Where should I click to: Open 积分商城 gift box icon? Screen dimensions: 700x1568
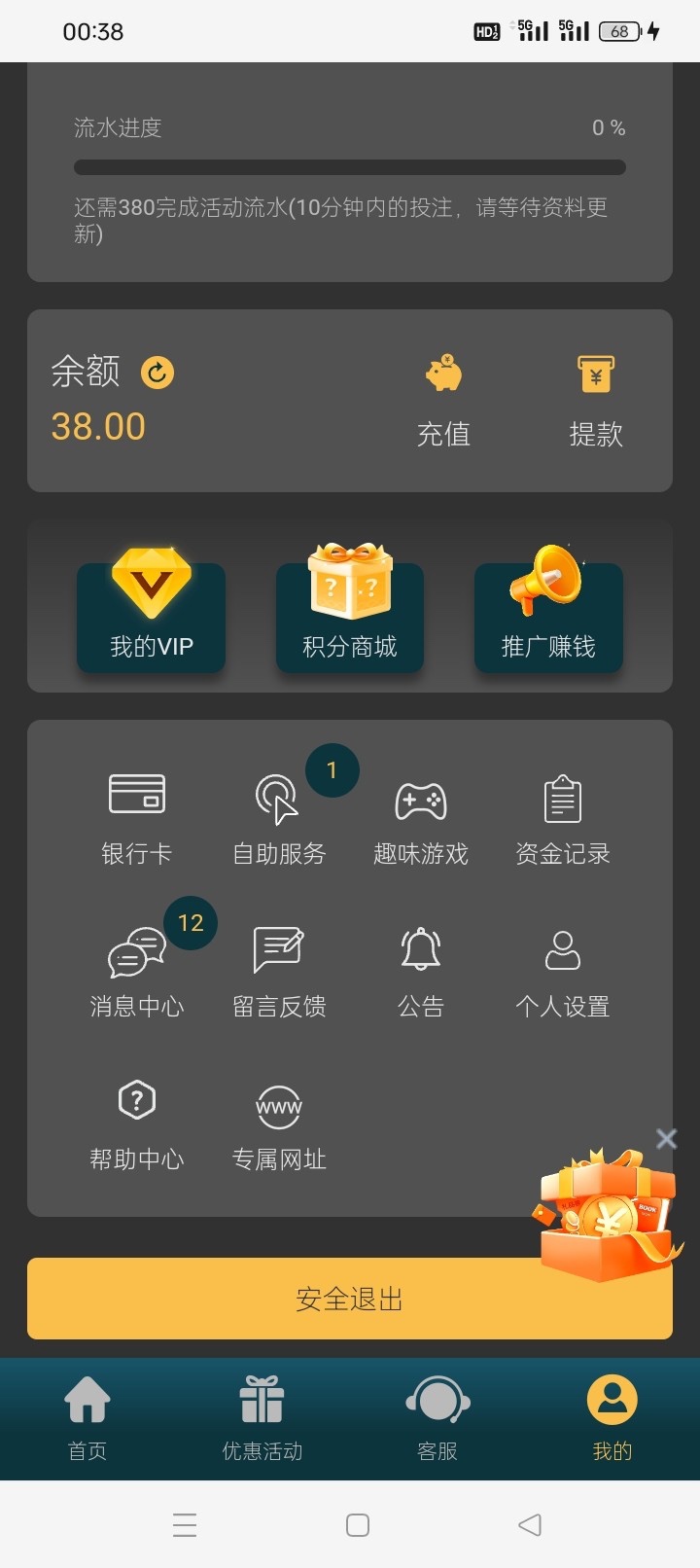click(349, 584)
